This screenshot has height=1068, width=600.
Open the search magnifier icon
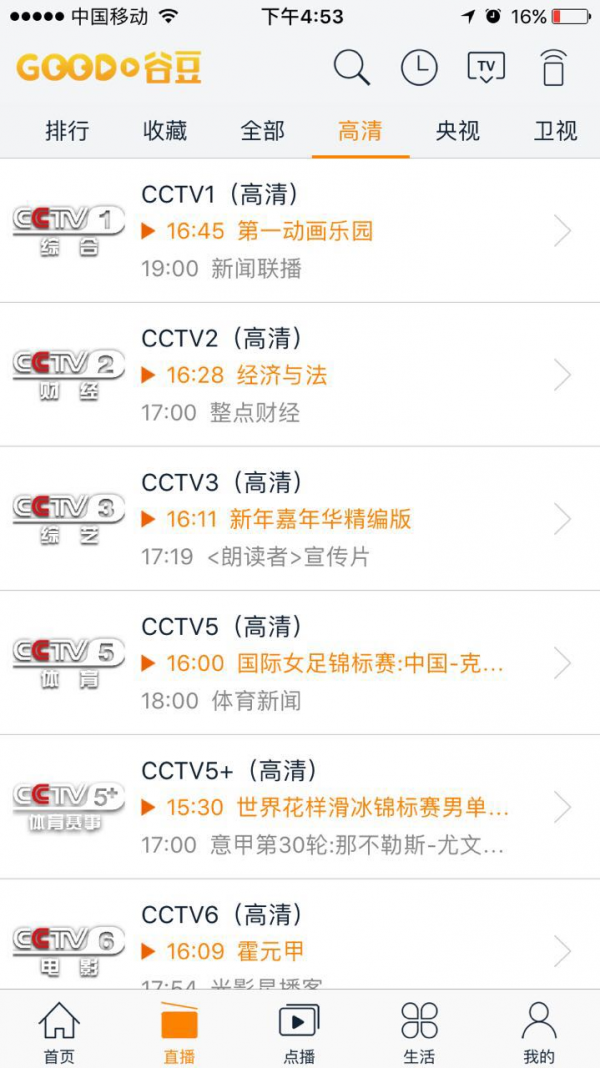(352, 68)
